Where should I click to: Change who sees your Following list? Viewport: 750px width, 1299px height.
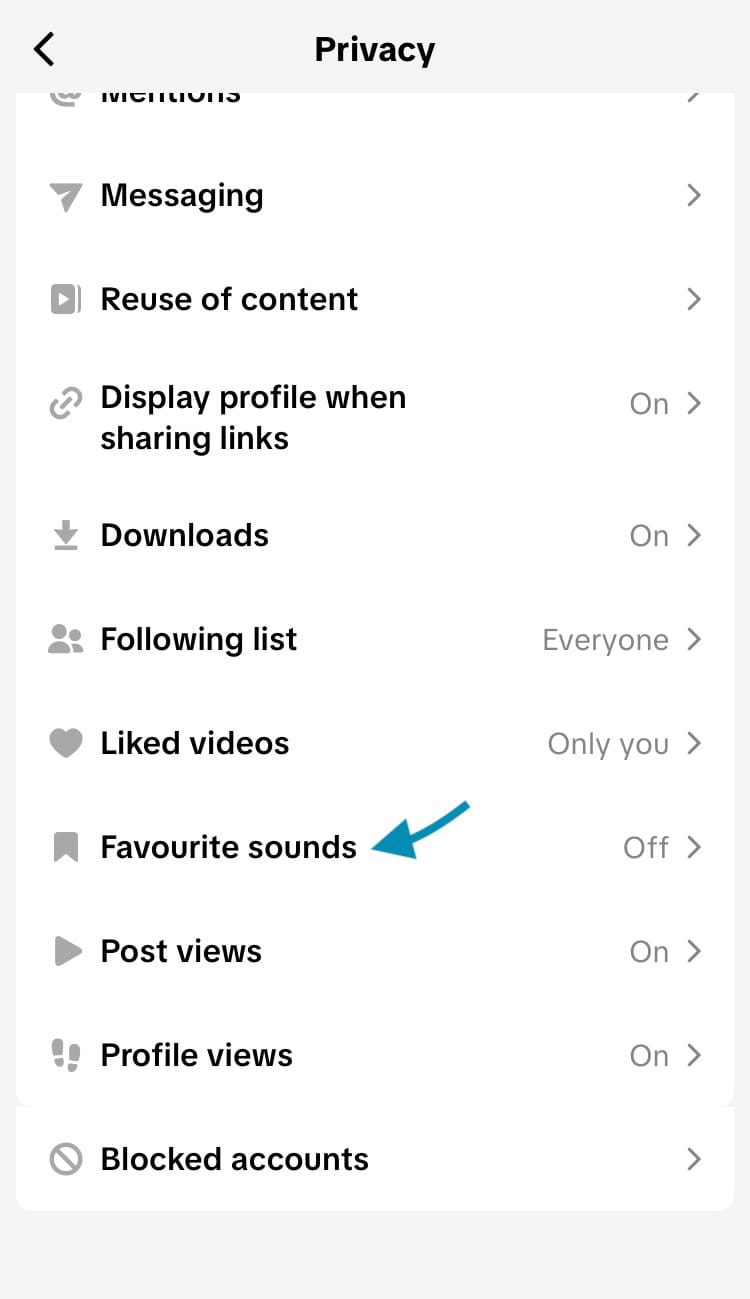coord(375,640)
